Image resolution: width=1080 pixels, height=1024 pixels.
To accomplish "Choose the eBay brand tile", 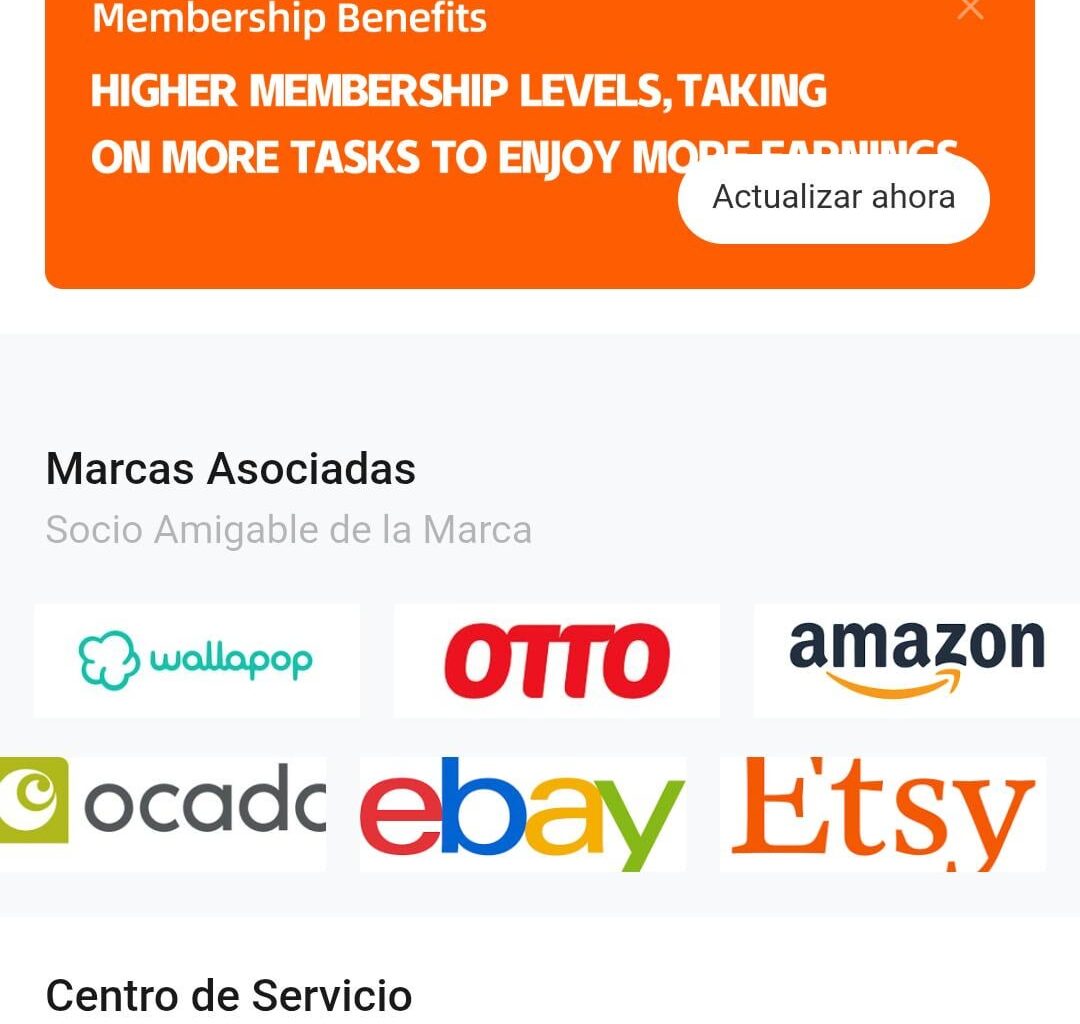I will pyautogui.click(x=522, y=814).
